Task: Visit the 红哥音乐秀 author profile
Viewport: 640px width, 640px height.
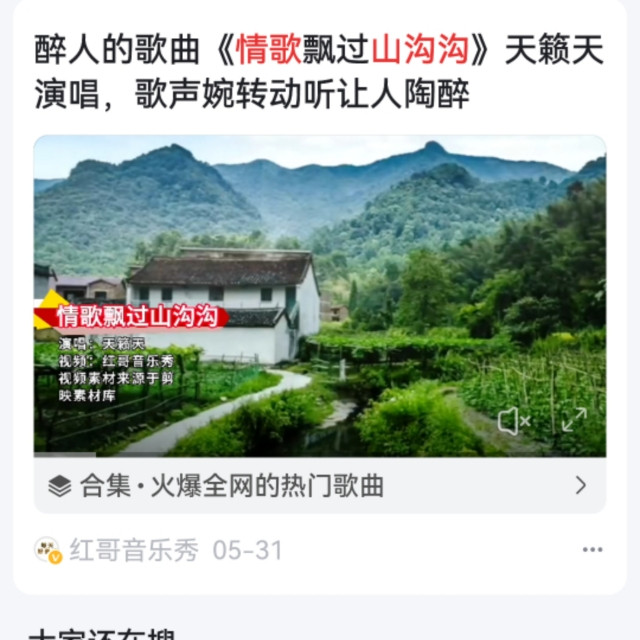Action: [x=132, y=550]
